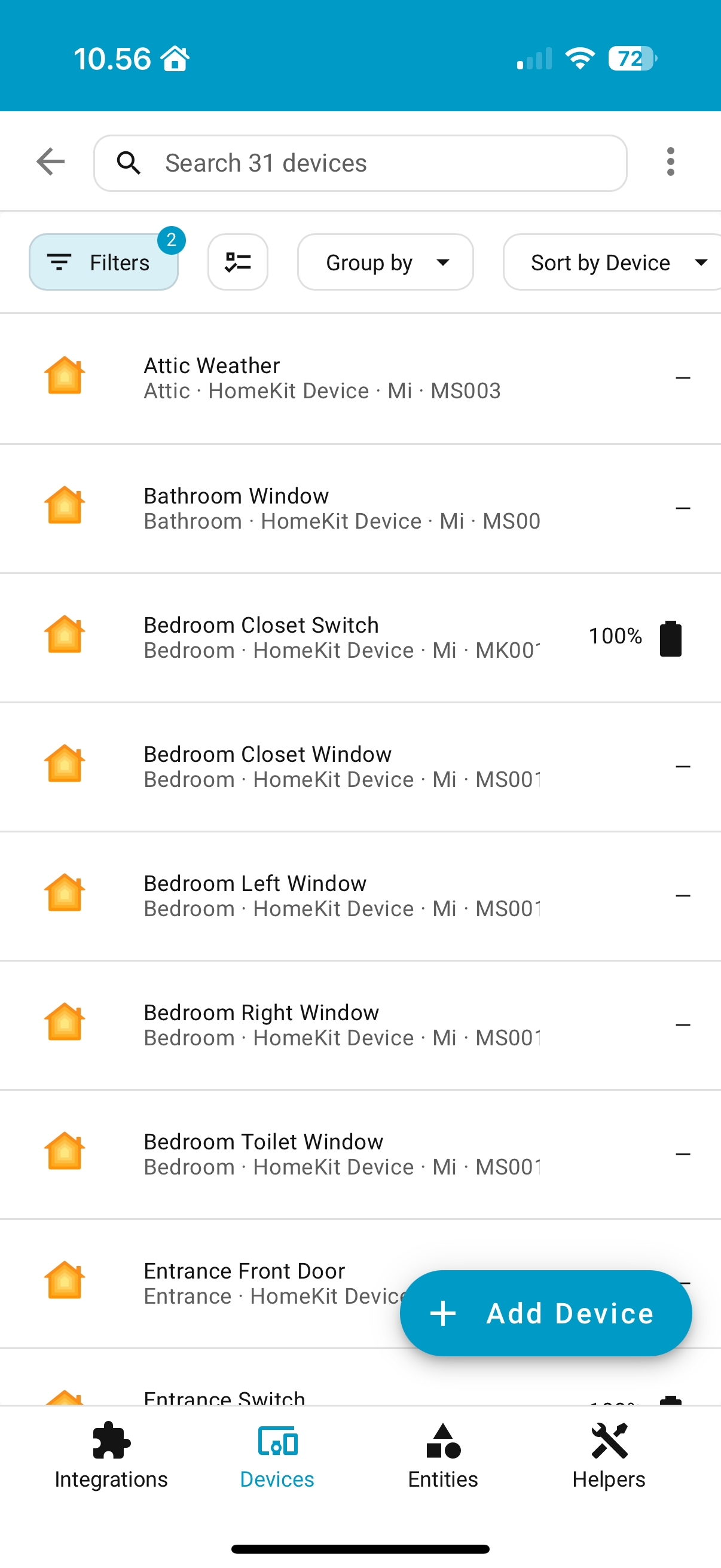Select the Devices tab
Image resolution: width=721 pixels, height=1568 pixels.
coord(277,1456)
